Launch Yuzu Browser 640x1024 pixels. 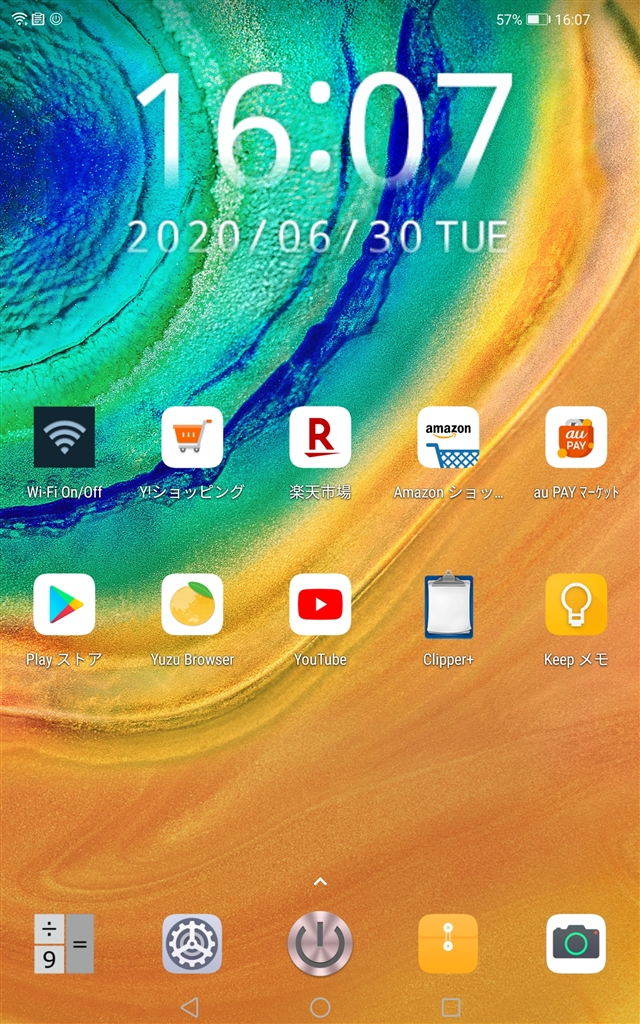tap(192, 605)
